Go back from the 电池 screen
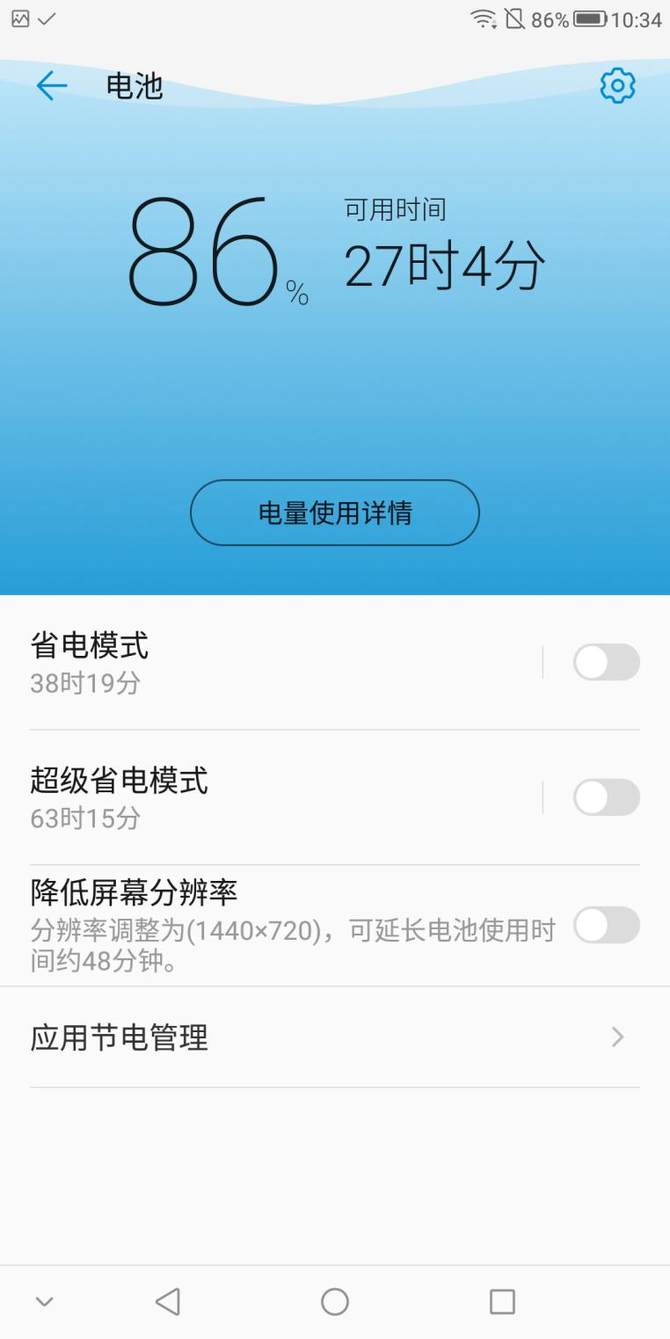 (x=51, y=86)
